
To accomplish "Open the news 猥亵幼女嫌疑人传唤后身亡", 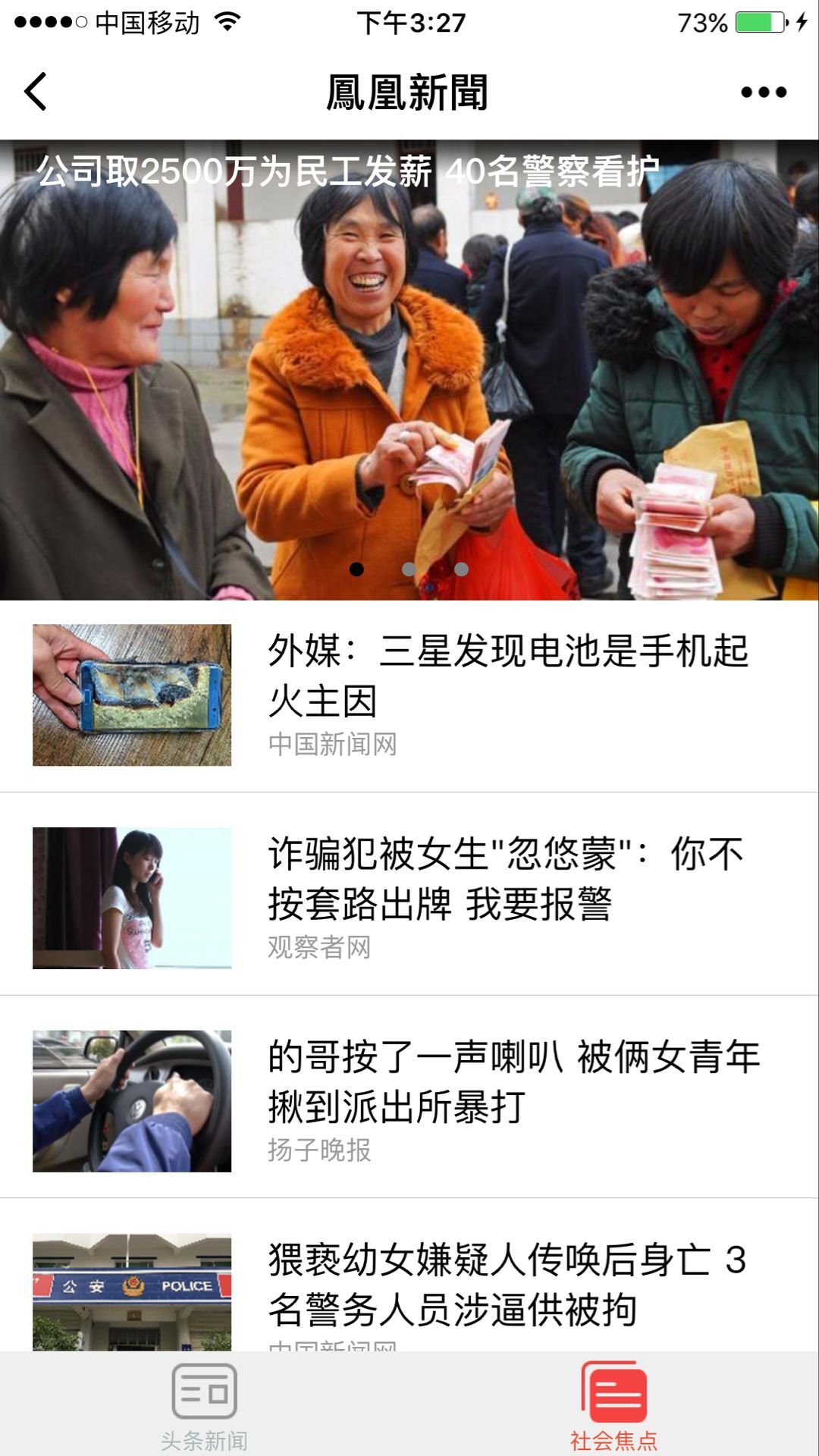I will coord(507,1284).
